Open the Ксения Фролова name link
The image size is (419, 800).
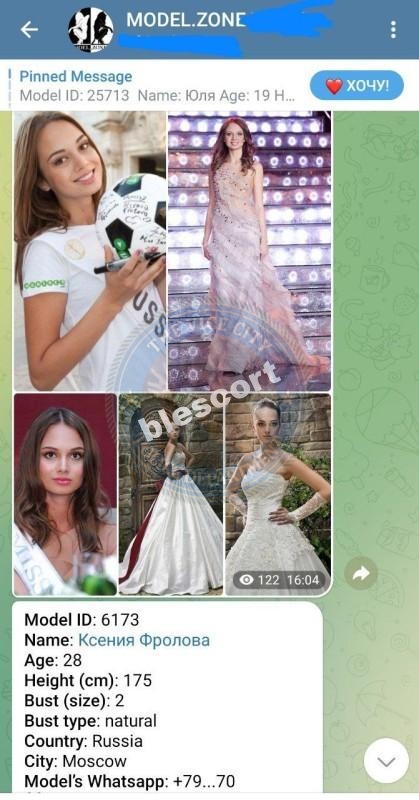(x=143, y=640)
